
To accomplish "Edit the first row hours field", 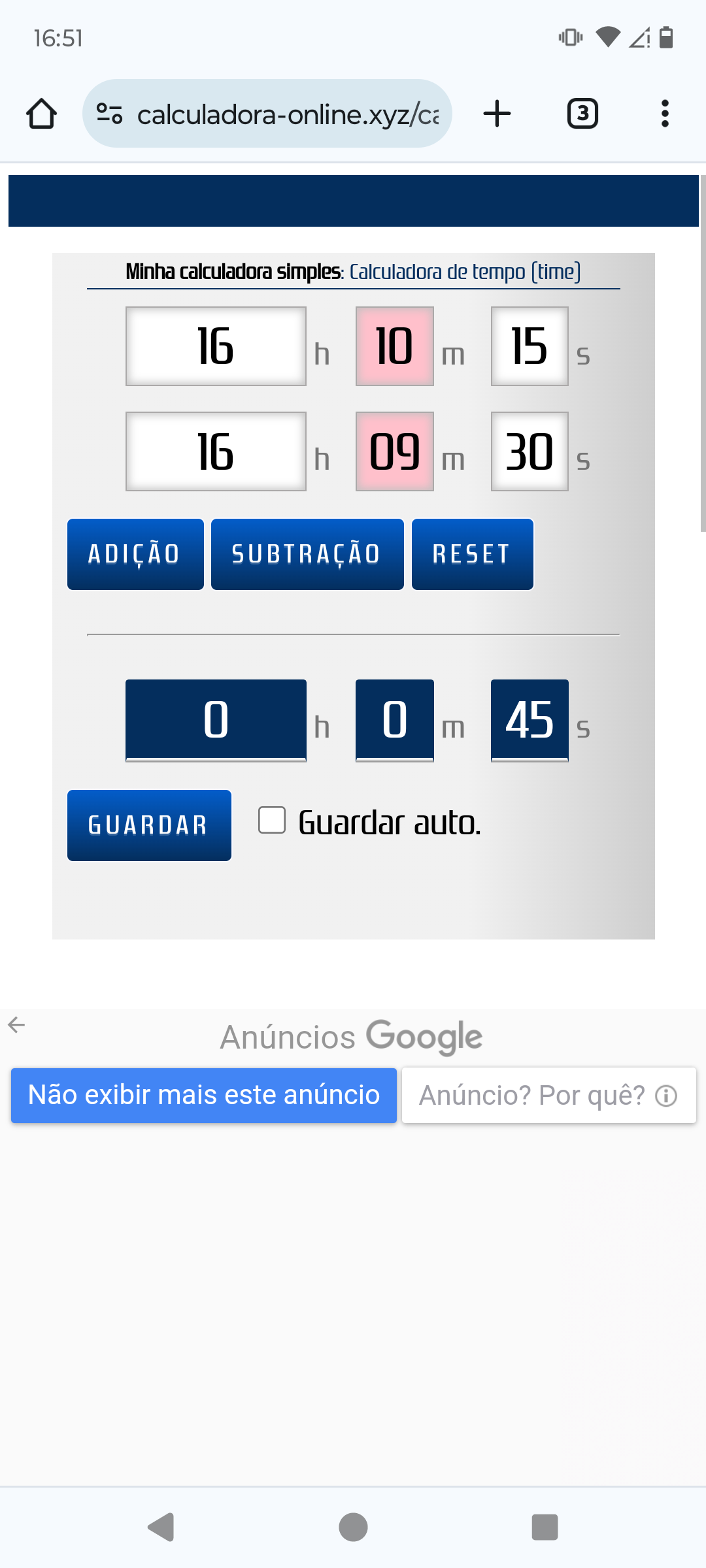I will click(x=216, y=346).
